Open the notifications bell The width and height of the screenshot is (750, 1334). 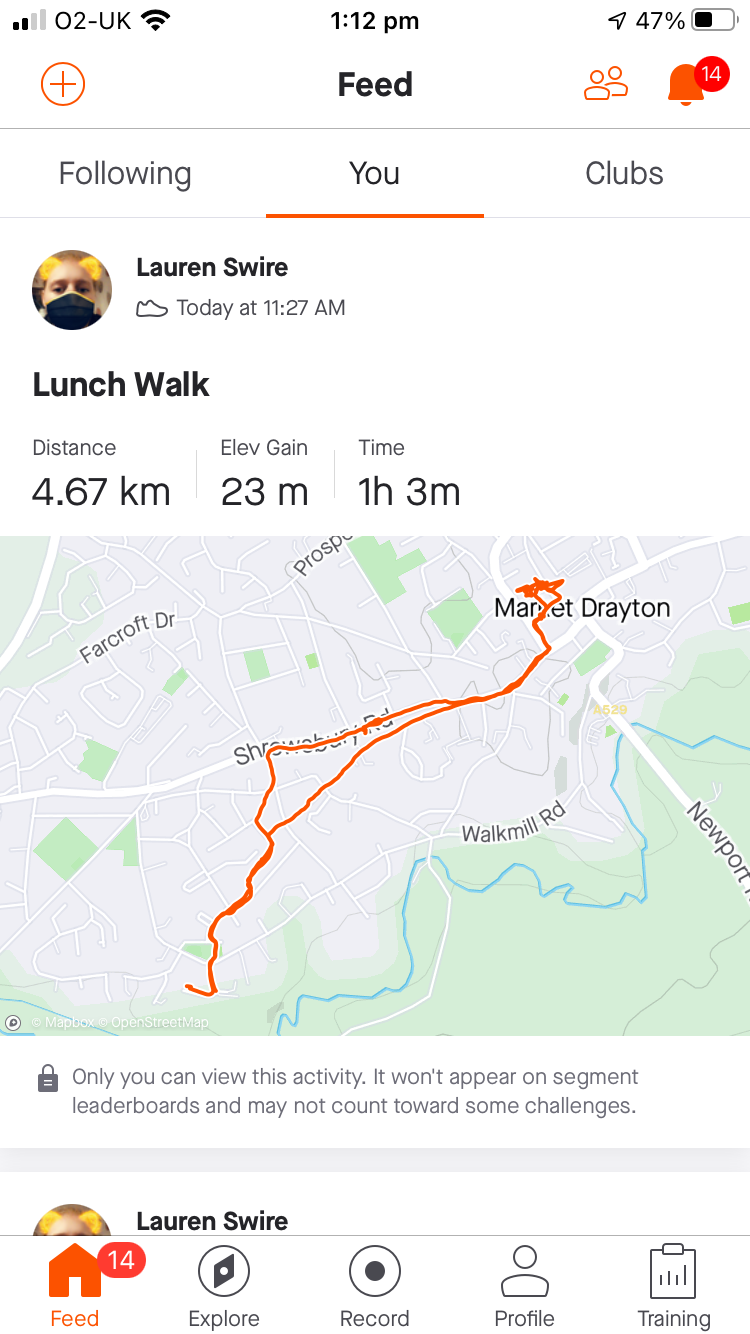coord(686,85)
